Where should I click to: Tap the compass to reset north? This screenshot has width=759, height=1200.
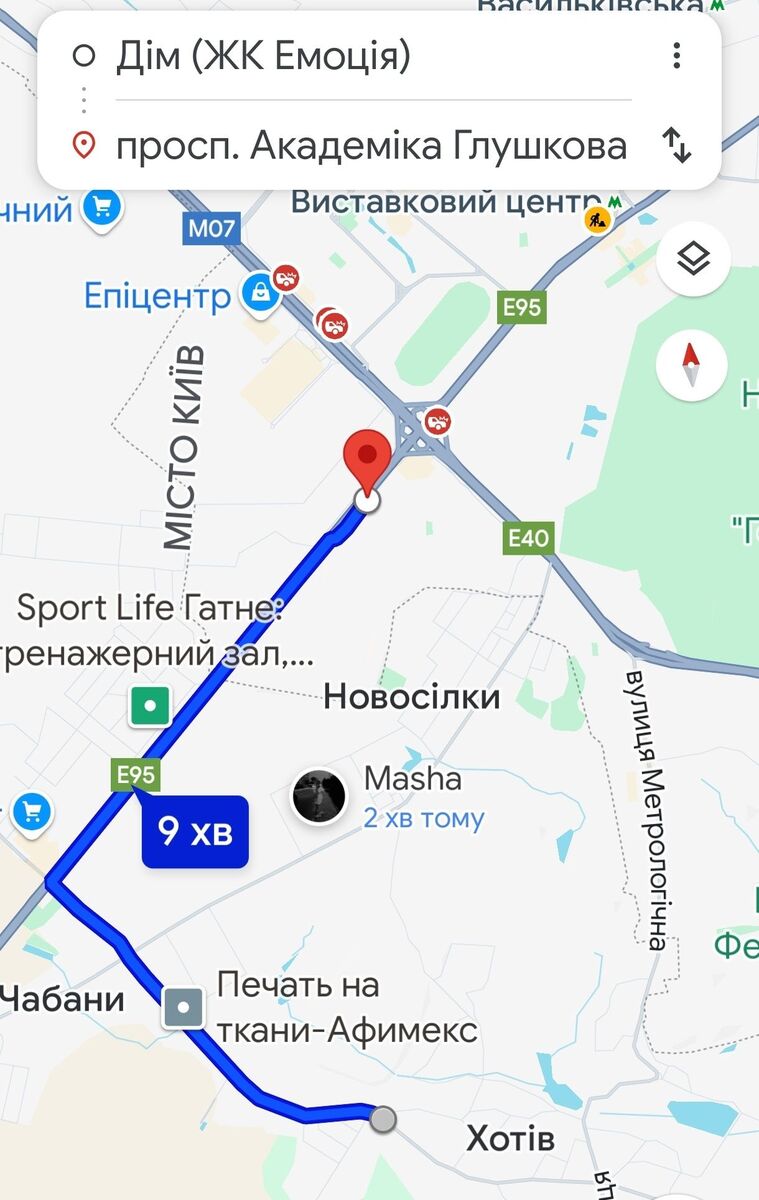691,366
